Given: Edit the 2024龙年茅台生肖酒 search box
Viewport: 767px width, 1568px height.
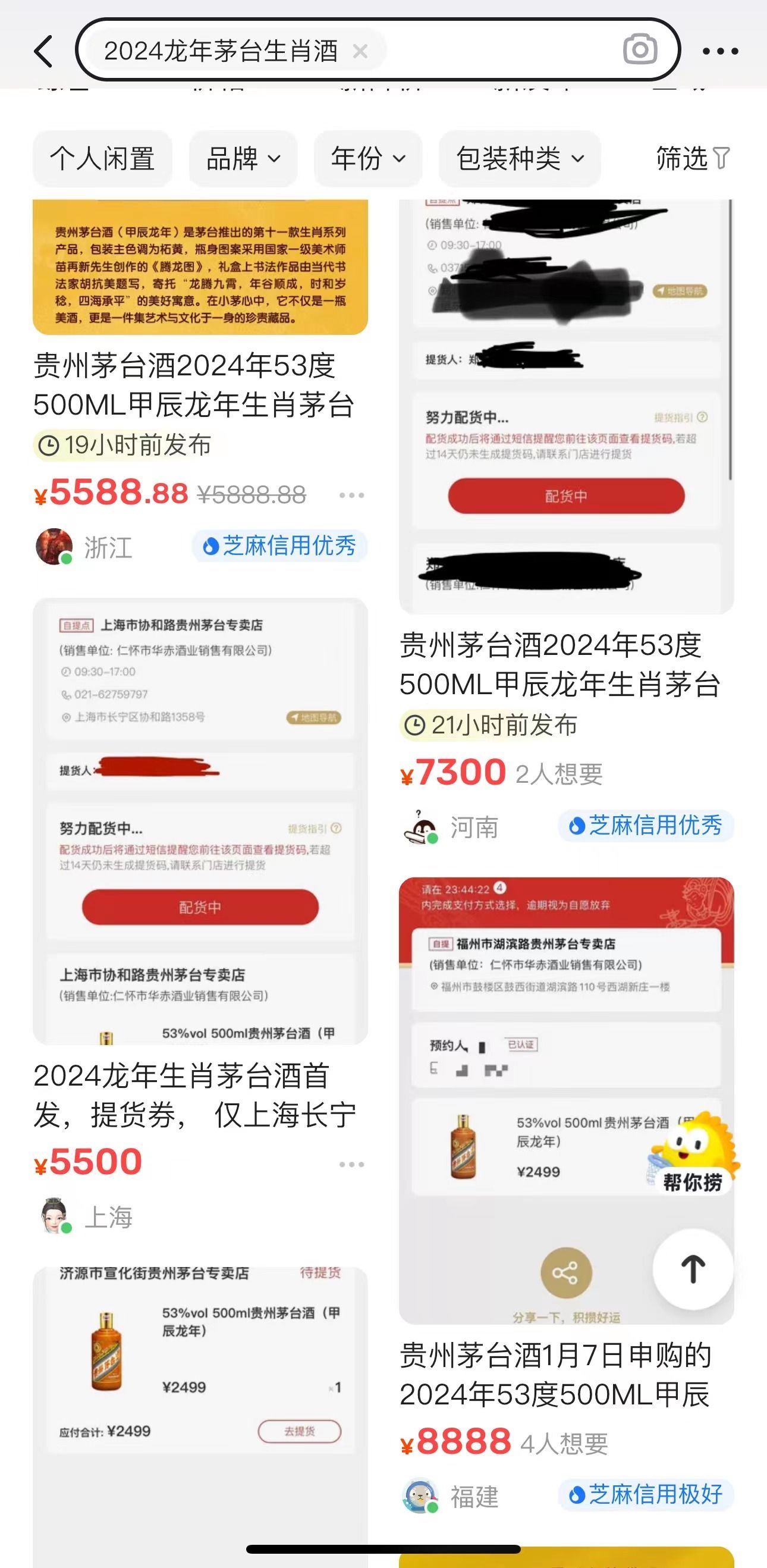Looking at the screenshot, I should coord(220,51).
